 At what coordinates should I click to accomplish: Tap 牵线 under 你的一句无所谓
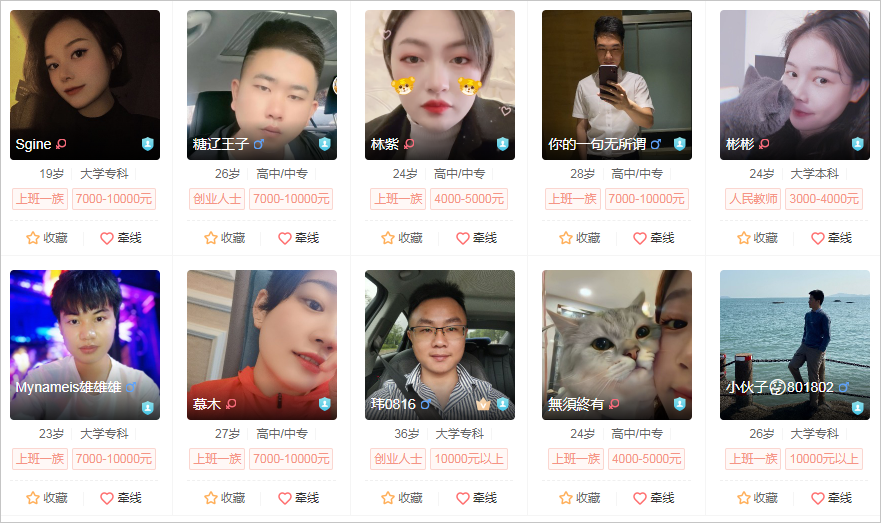pyautogui.click(x=653, y=238)
